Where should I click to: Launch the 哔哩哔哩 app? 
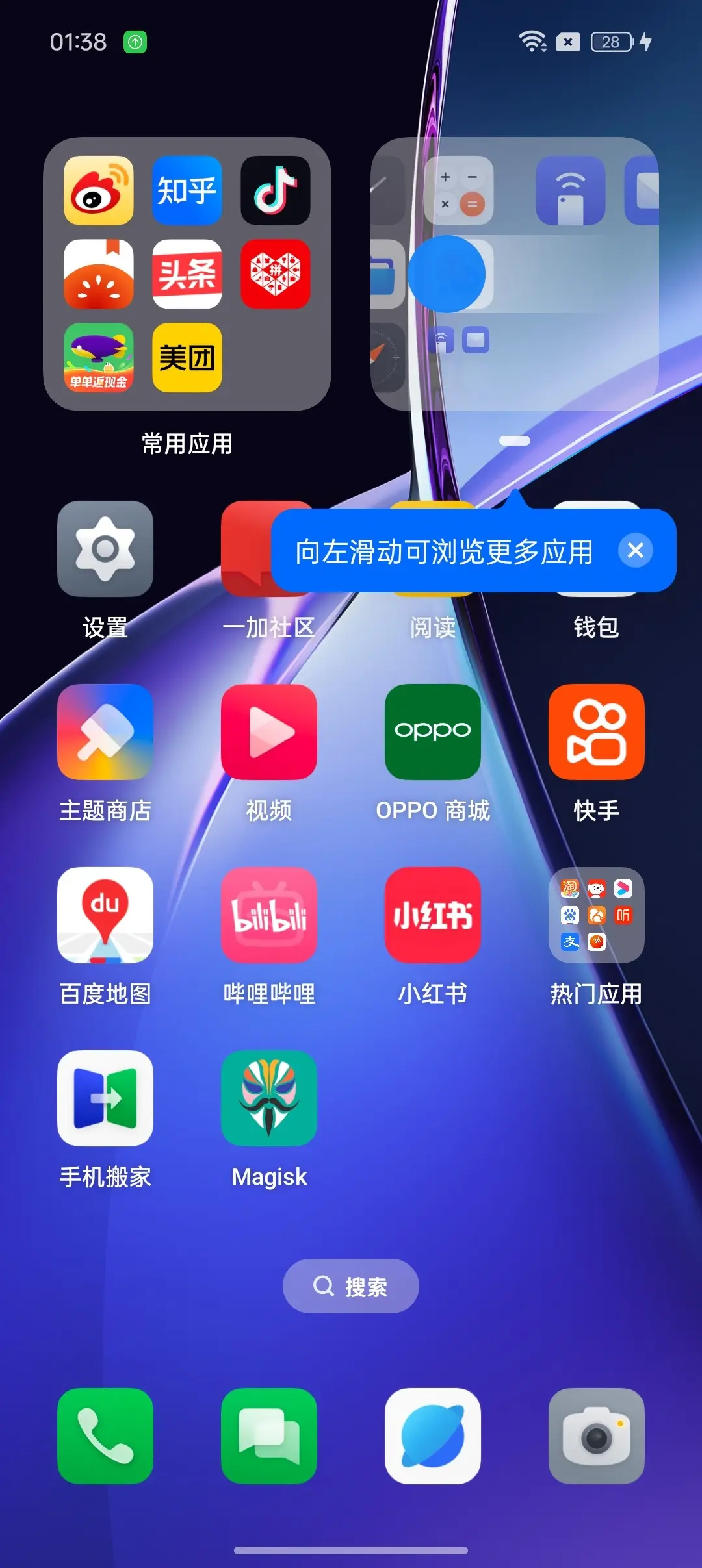268,915
